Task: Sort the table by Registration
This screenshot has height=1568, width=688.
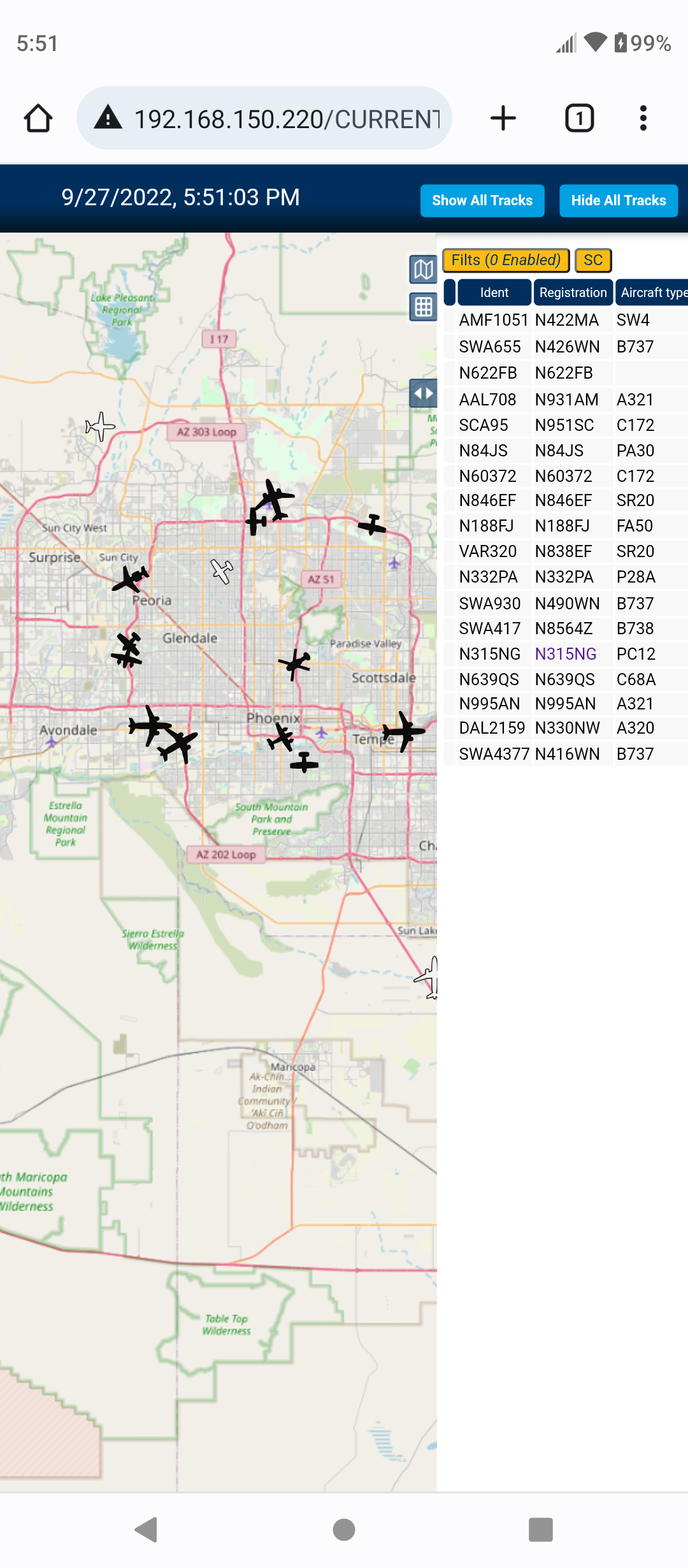Action: point(573,293)
